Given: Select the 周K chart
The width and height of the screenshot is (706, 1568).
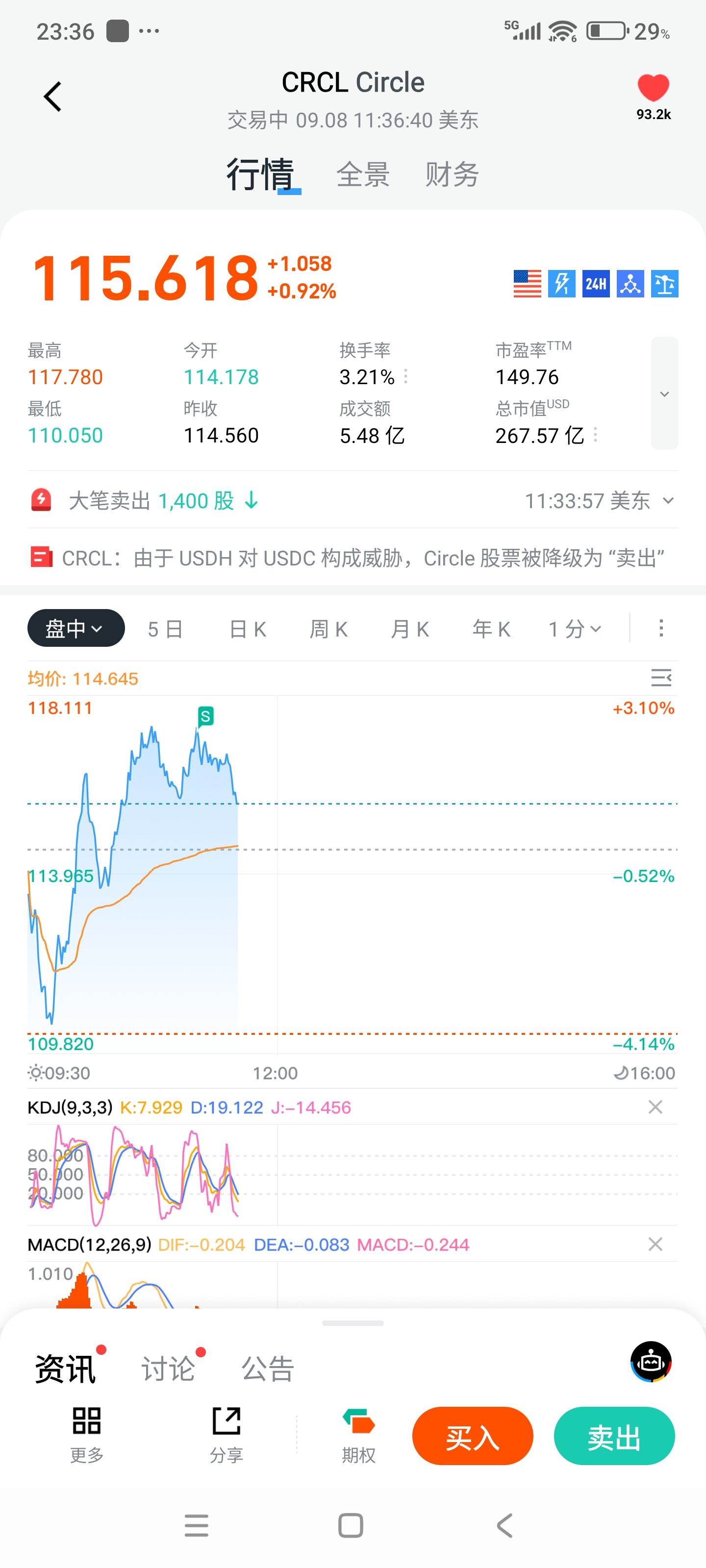Looking at the screenshot, I should [x=328, y=629].
